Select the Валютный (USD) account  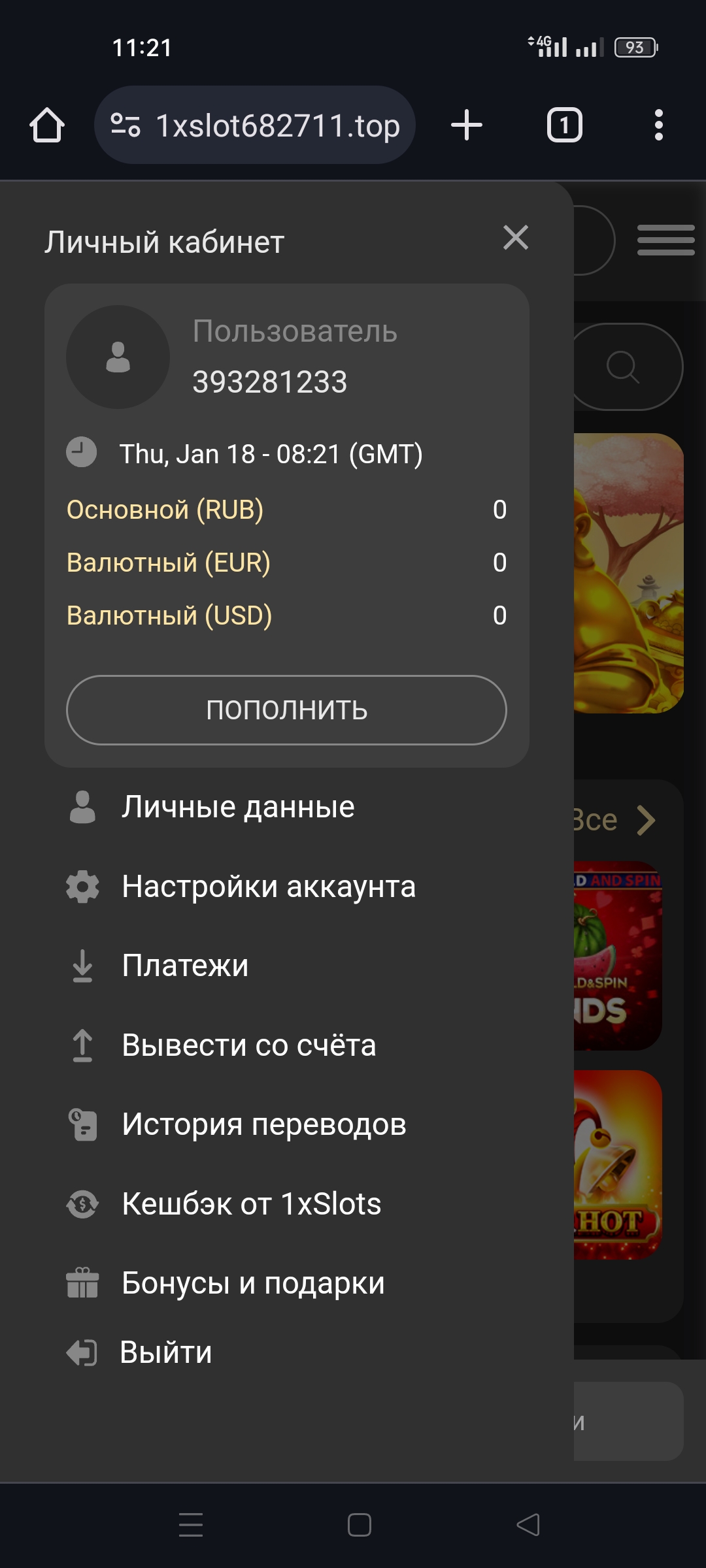pos(286,615)
